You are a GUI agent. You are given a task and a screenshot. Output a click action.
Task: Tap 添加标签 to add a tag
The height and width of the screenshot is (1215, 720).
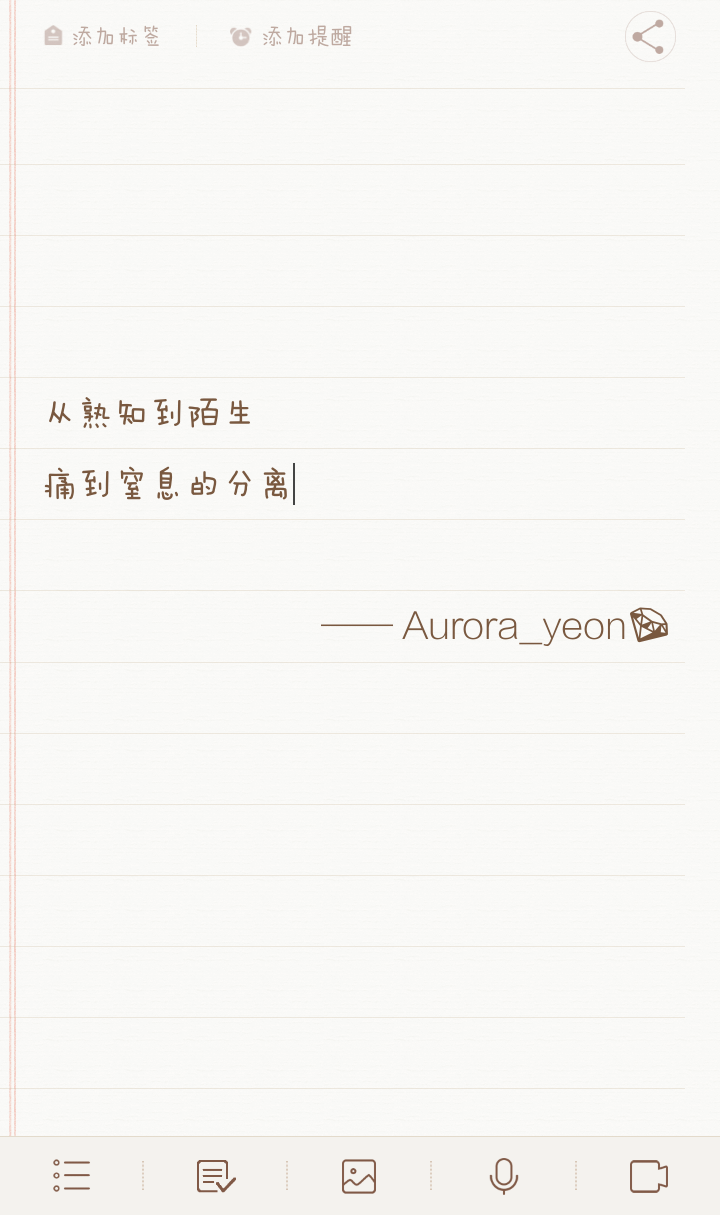103,37
